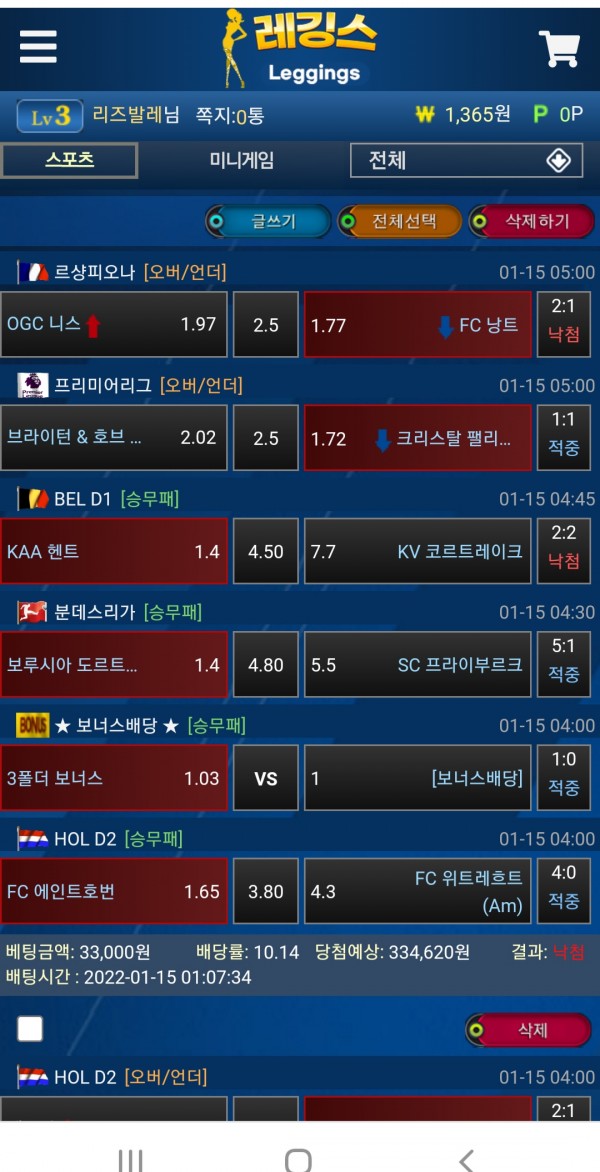Switch to the 미니게임 tab
This screenshot has width=600, height=1172.
coord(241,160)
